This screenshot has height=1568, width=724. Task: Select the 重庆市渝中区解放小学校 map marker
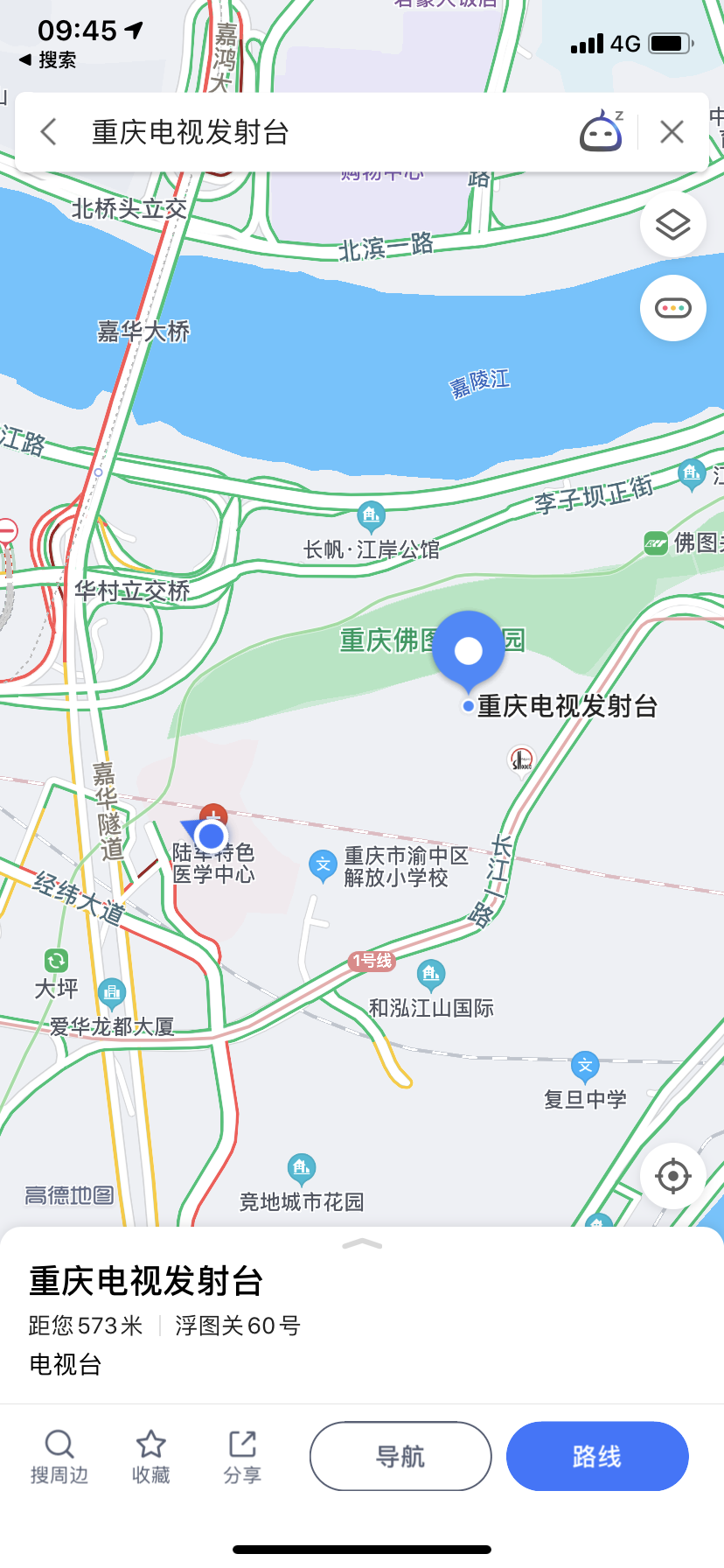coord(324,865)
